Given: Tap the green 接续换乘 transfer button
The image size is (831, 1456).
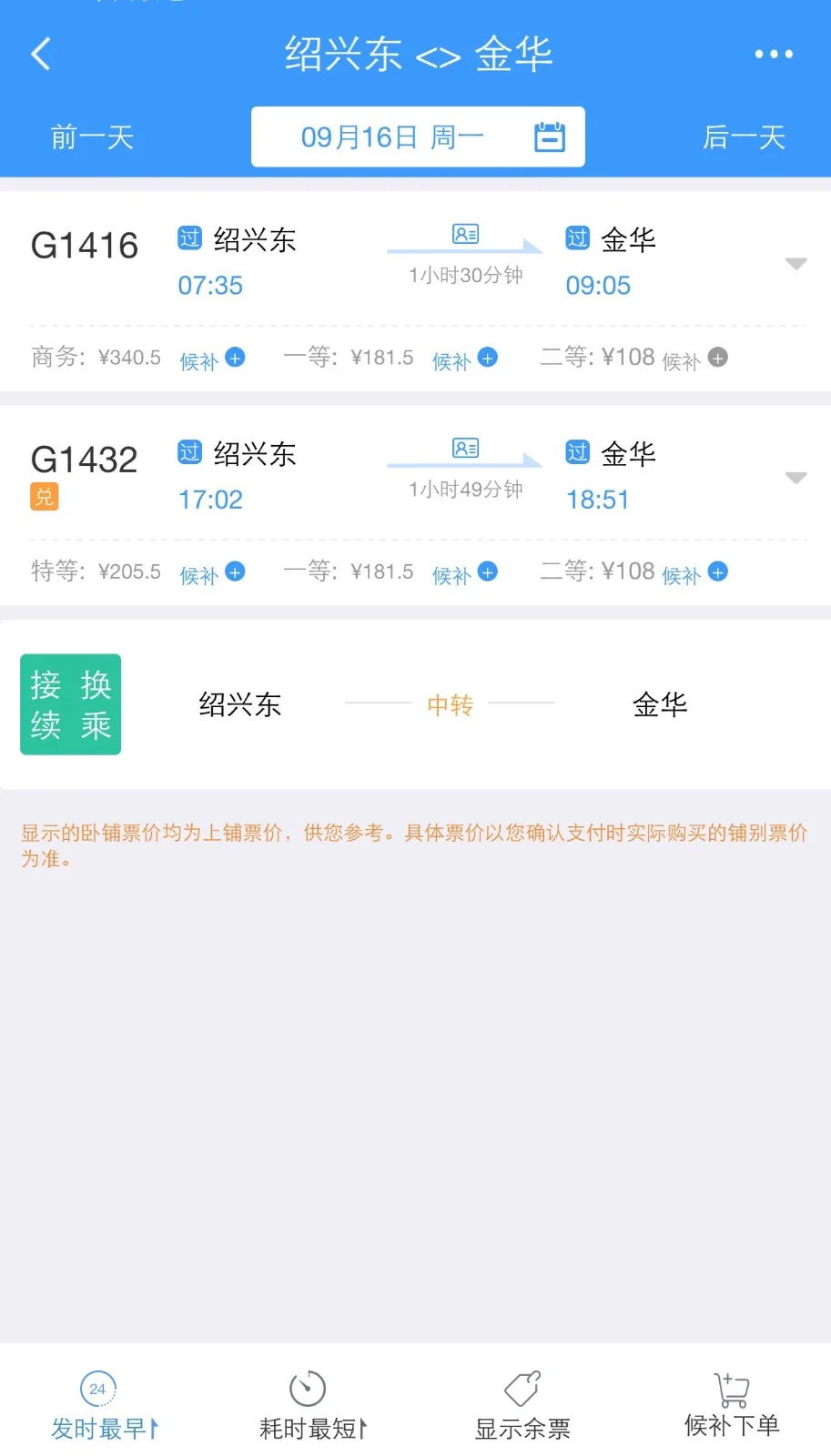Looking at the screenshot, I should 70,703.
